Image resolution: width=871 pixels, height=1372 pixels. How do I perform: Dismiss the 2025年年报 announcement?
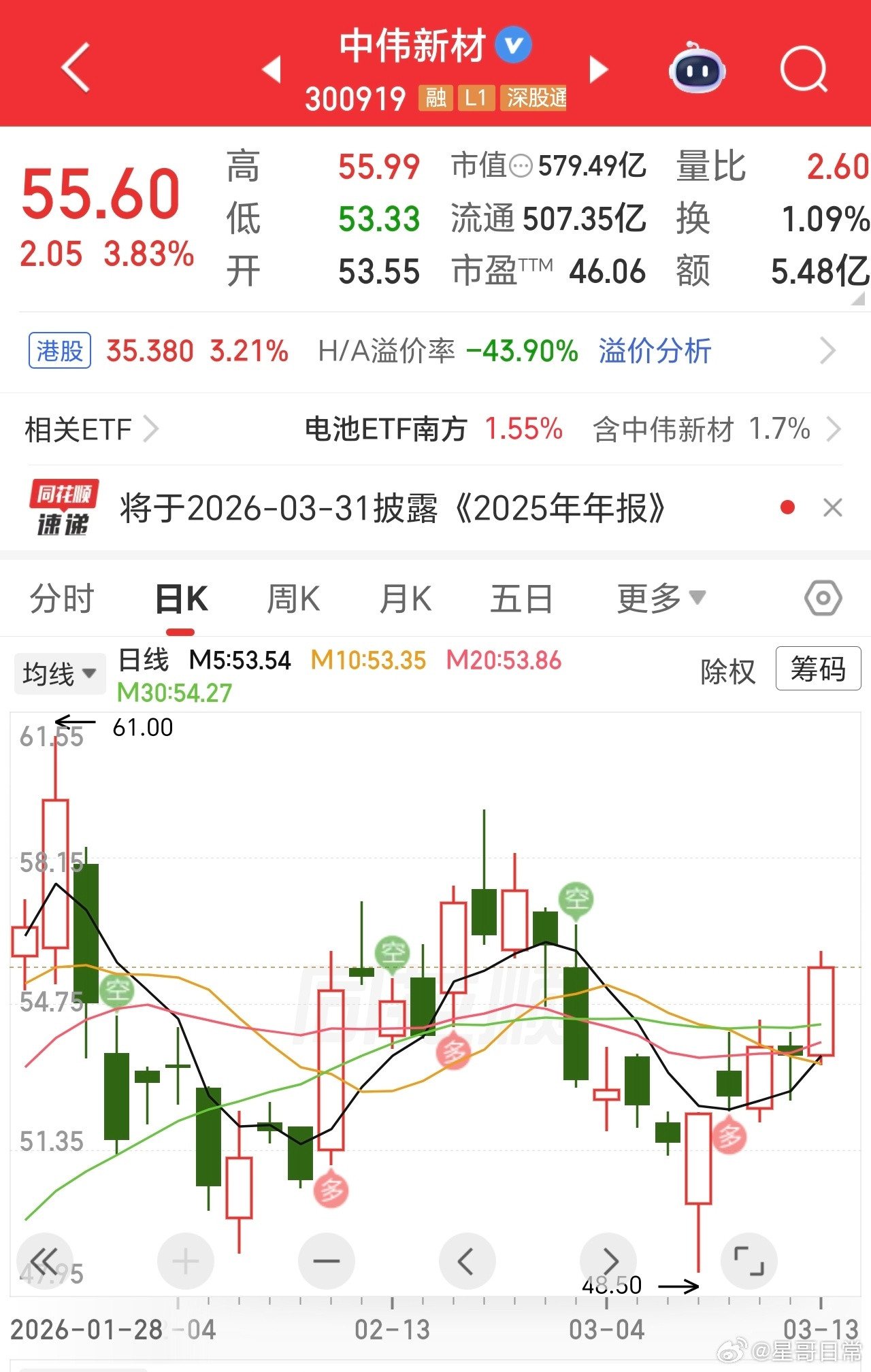pos(833,507)
